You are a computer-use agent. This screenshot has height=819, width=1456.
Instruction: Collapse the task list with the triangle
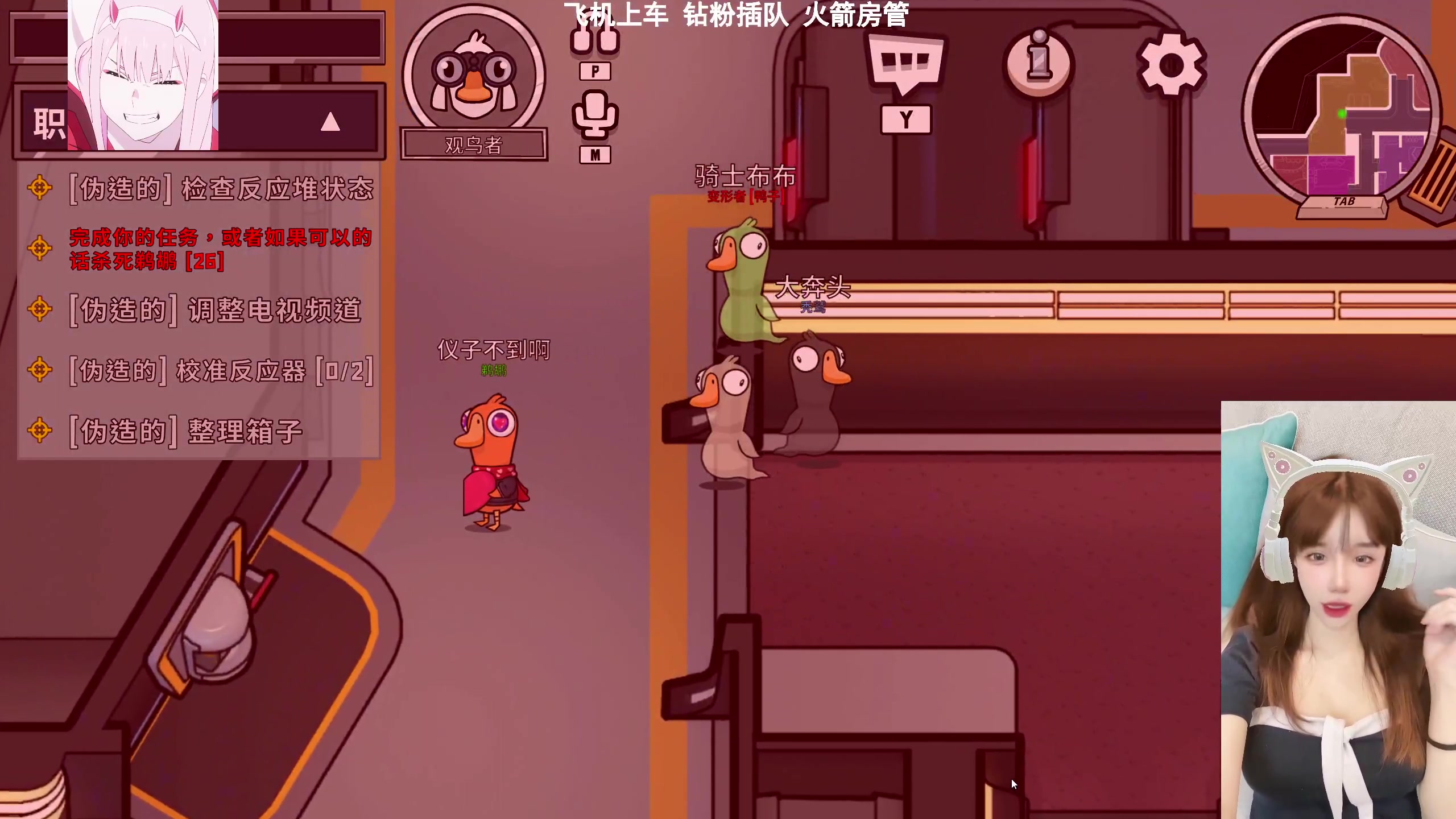pos(330,122)
